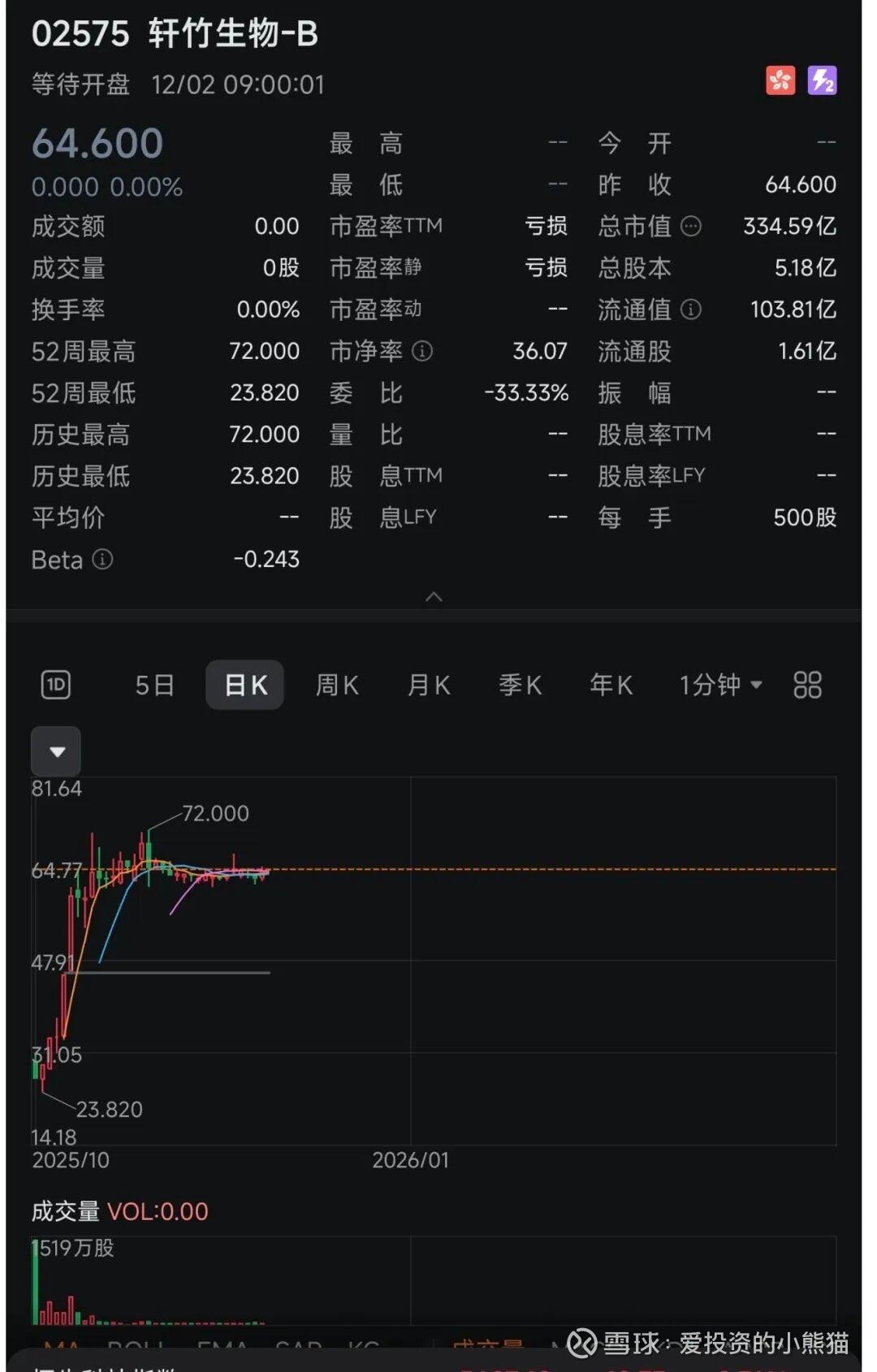
Task: Switch to the 周K chart
Action: tap(337, 685)
